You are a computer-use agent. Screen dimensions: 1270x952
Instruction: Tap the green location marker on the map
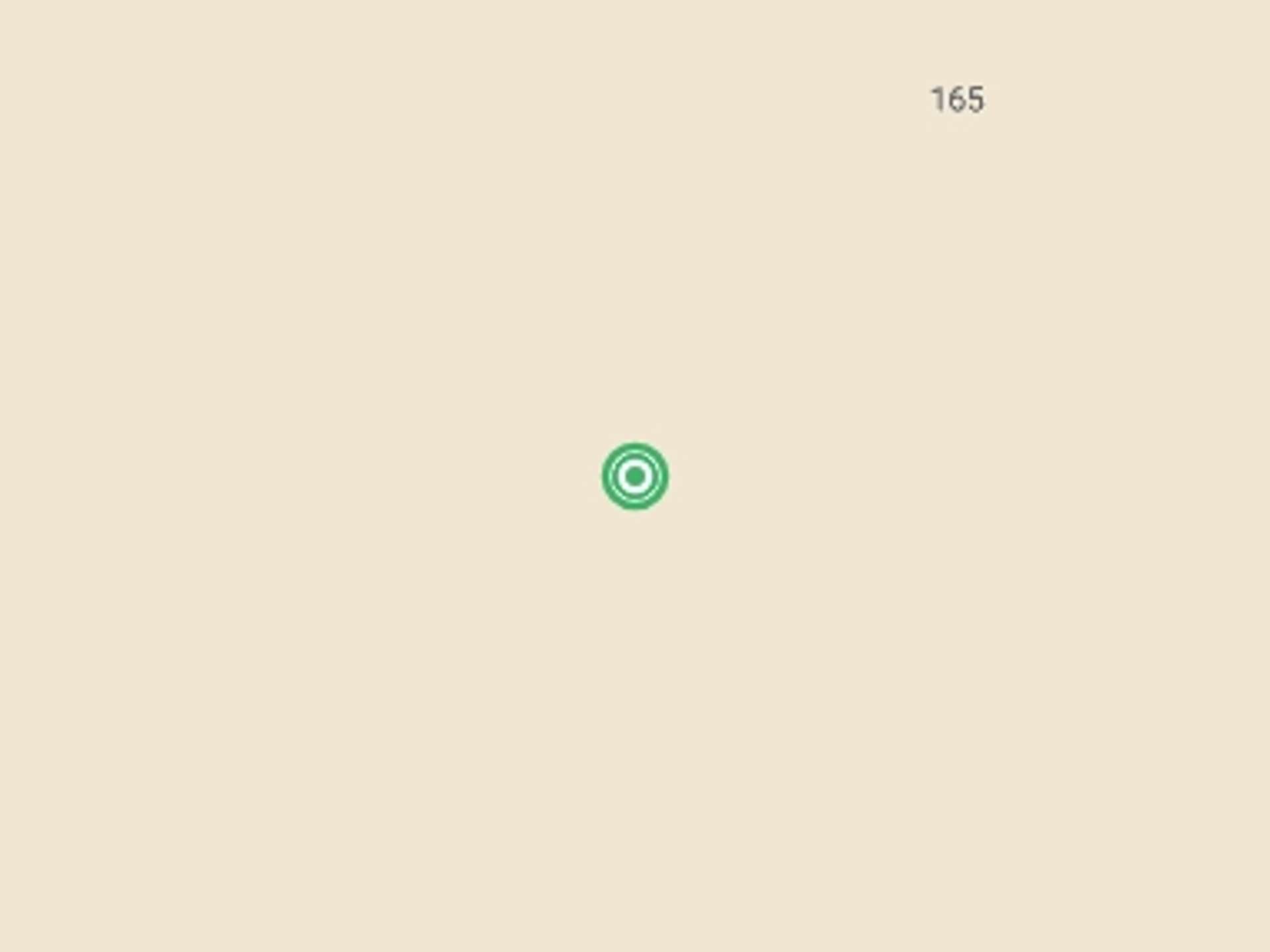635,476
